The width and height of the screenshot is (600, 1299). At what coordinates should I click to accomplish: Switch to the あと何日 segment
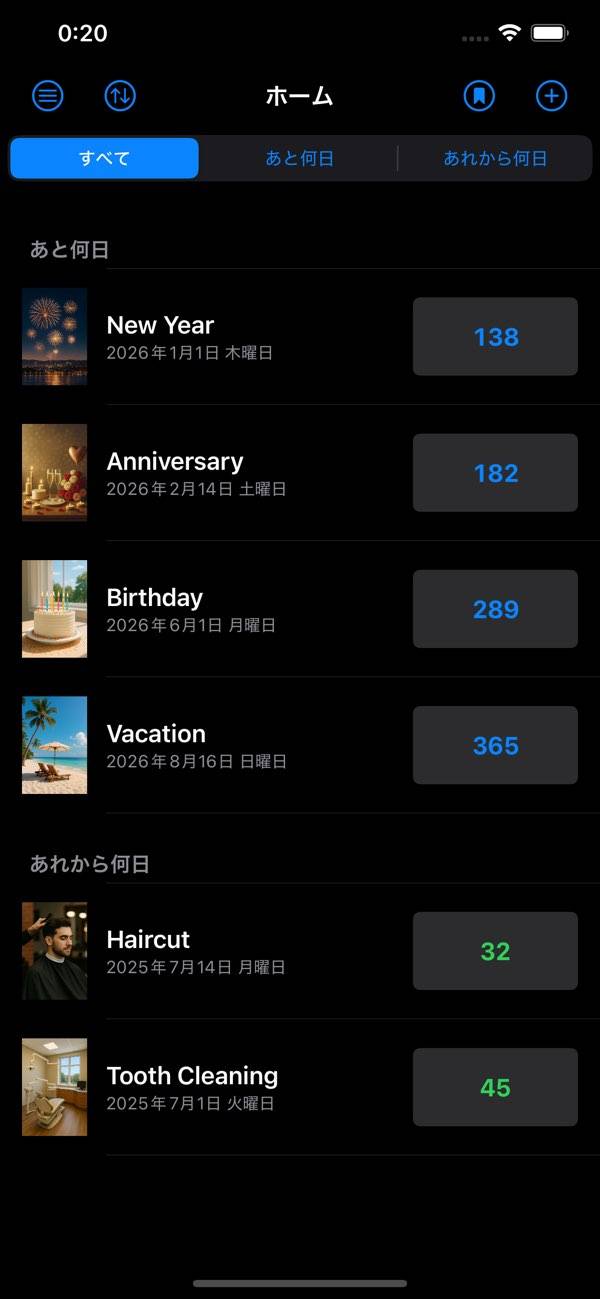(299, 158)
